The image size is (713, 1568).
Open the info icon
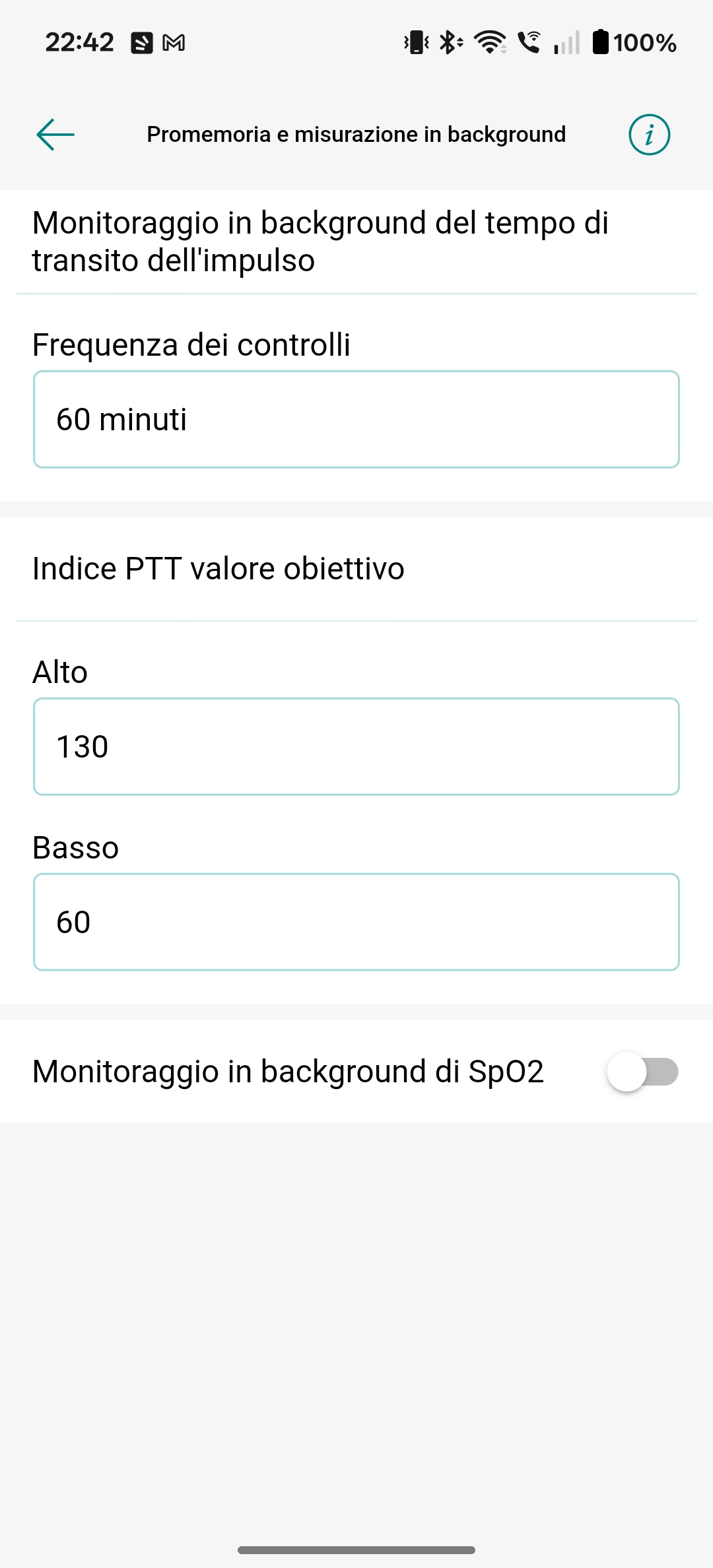click(649, 135)
